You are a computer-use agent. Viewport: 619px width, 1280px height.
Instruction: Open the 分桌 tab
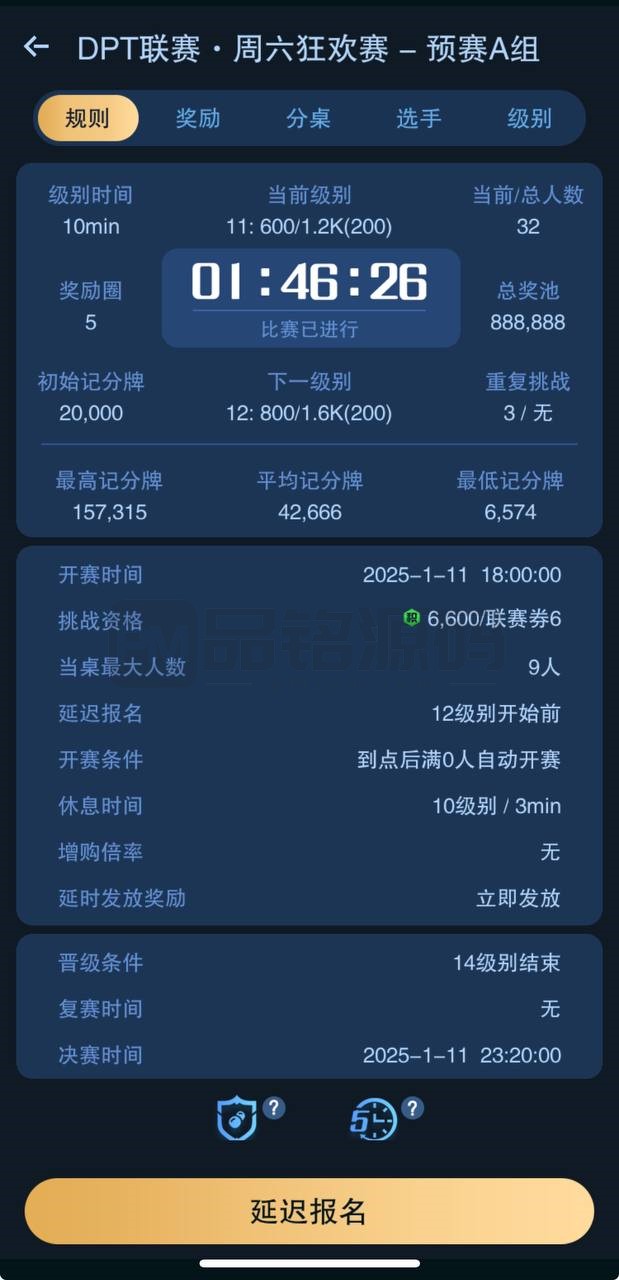(x=308, y=119)
